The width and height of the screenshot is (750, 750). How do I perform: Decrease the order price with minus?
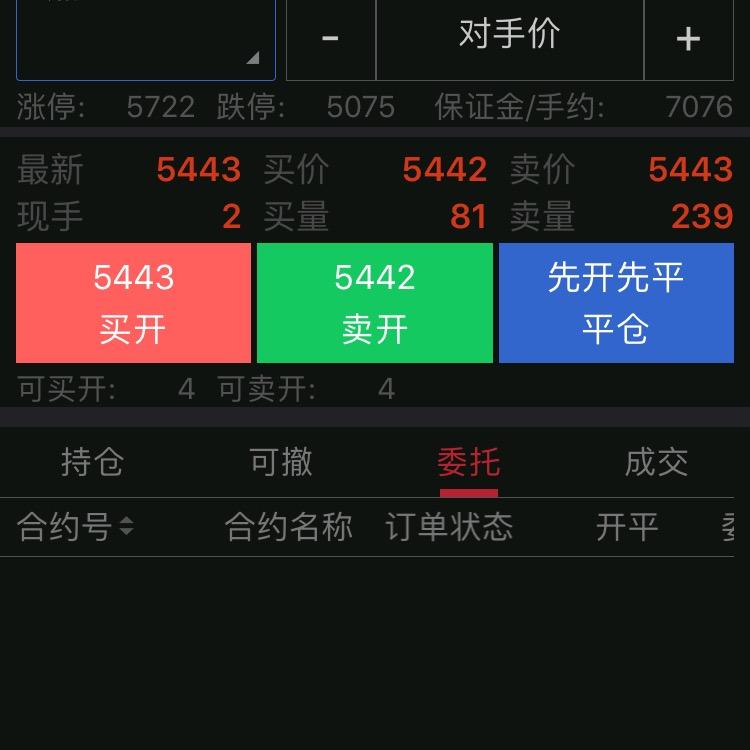click(x=330, y=39)
